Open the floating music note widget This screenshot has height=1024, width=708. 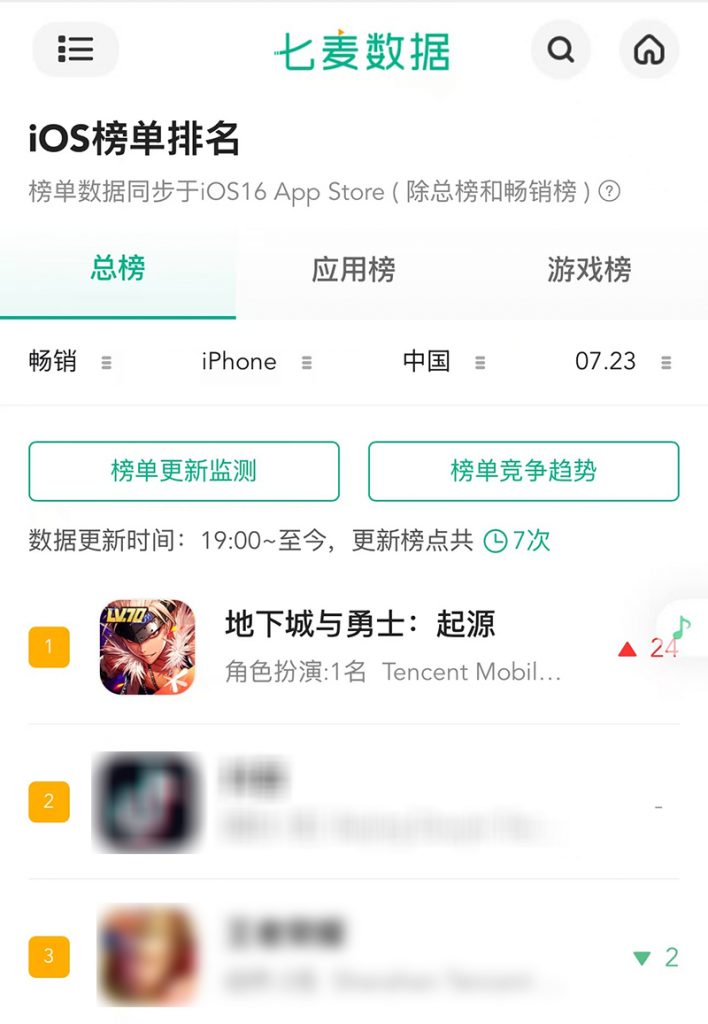tap(681, 628)
